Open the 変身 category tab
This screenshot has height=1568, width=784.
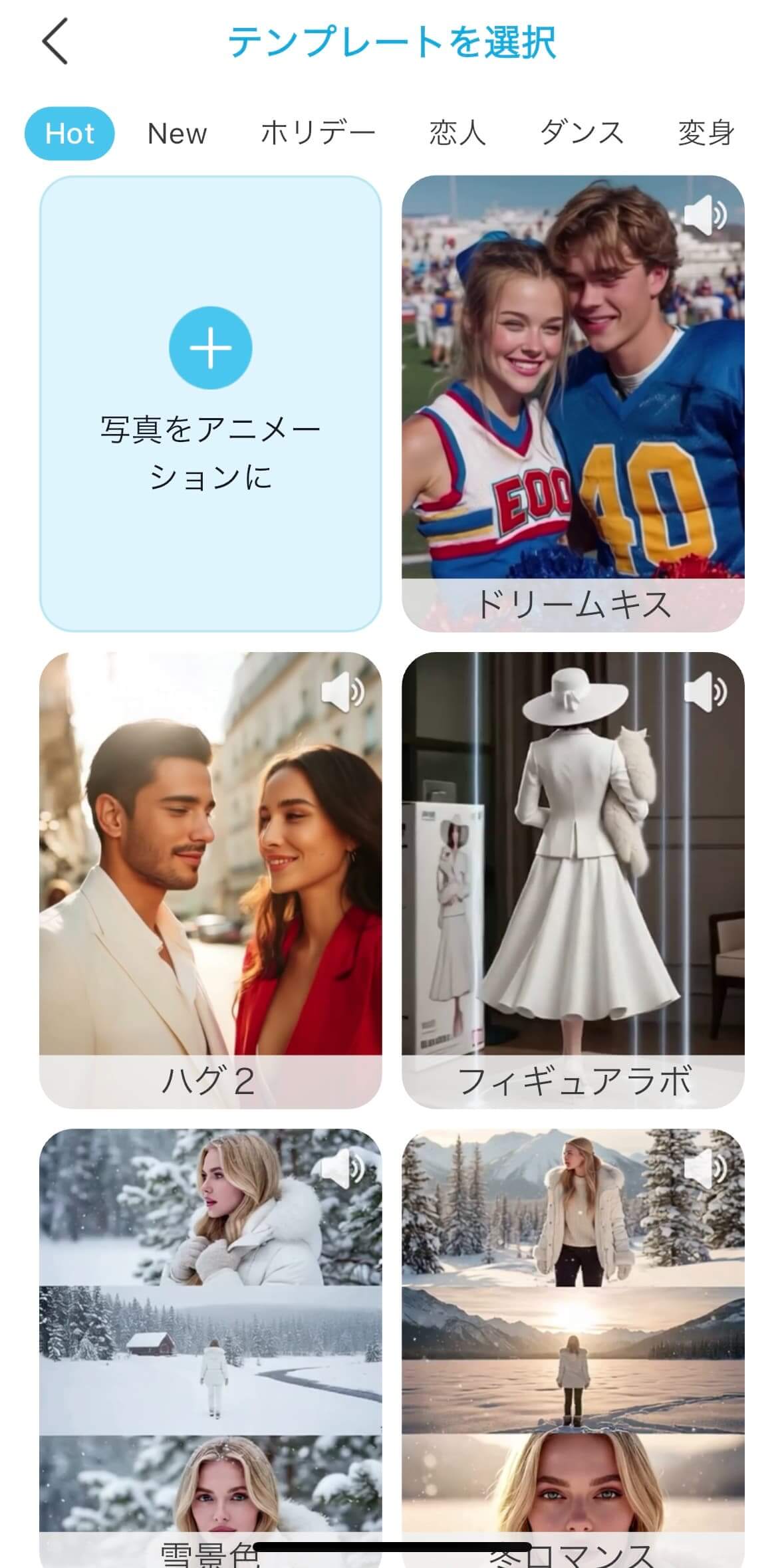point(706,134)
